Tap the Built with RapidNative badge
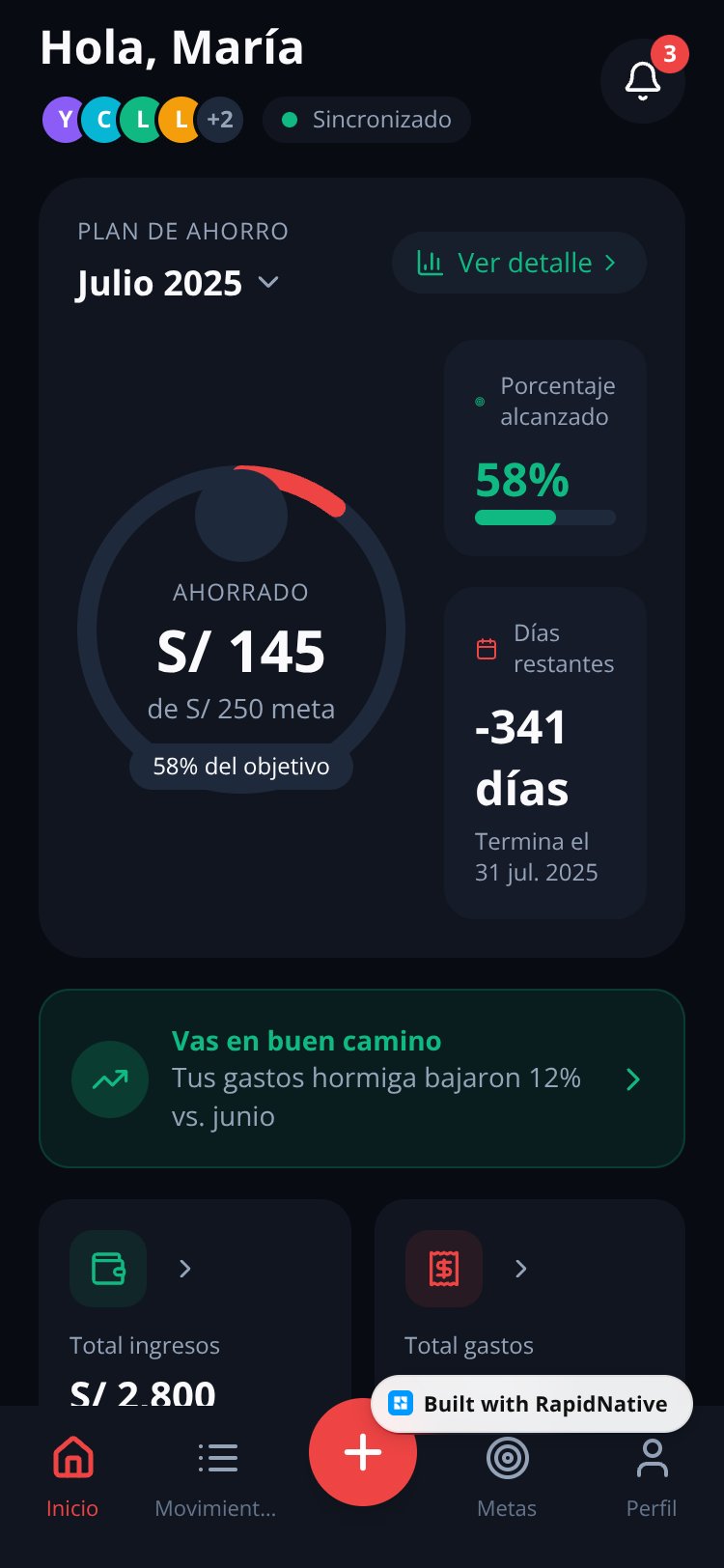Screen dimensions: 724x1568 click(x=532, y=1404)
